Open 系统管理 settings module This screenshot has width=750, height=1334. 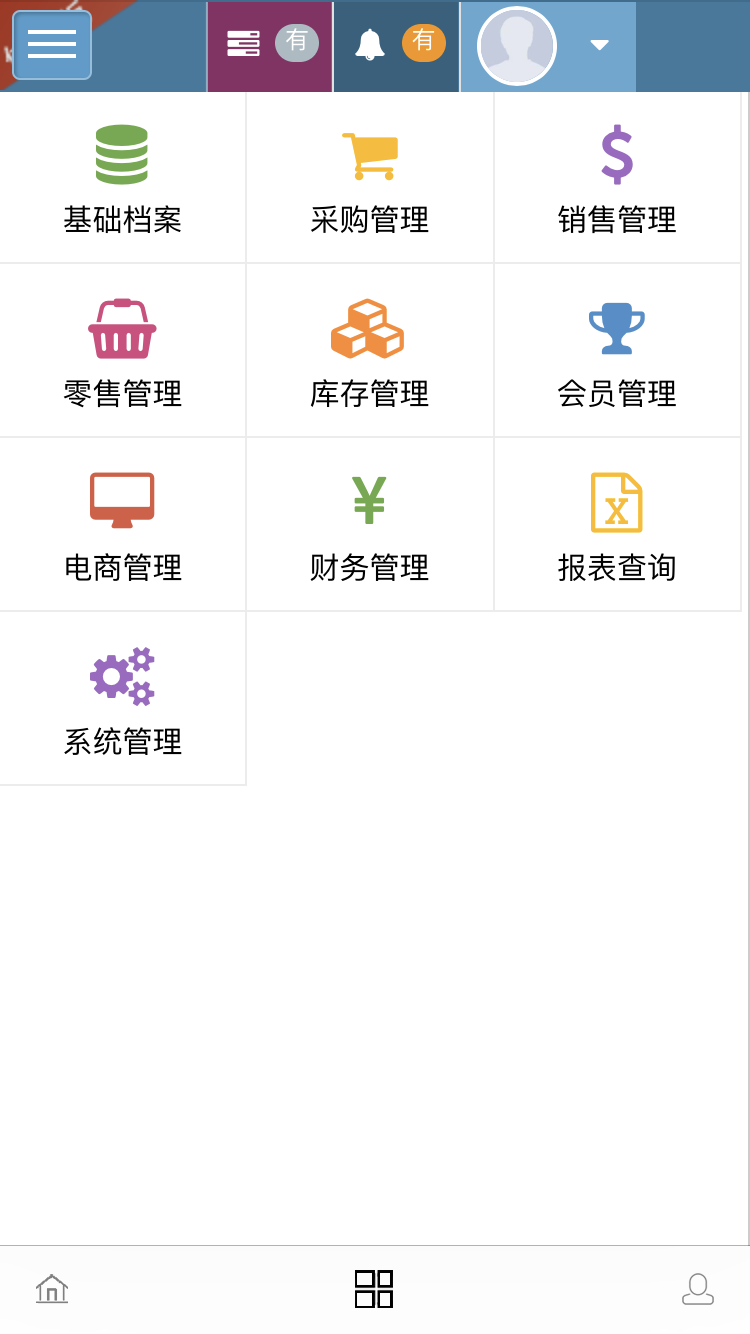[122, 699]
